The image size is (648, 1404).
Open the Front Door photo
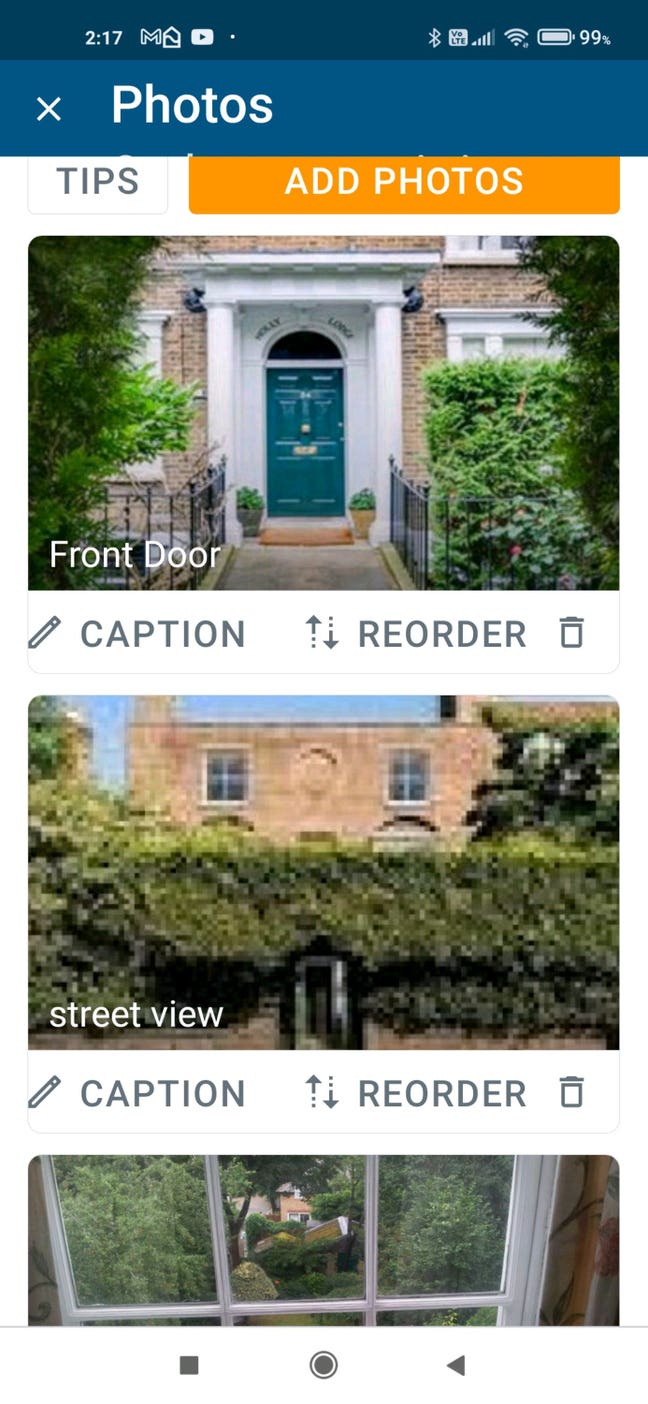[323, 412]
